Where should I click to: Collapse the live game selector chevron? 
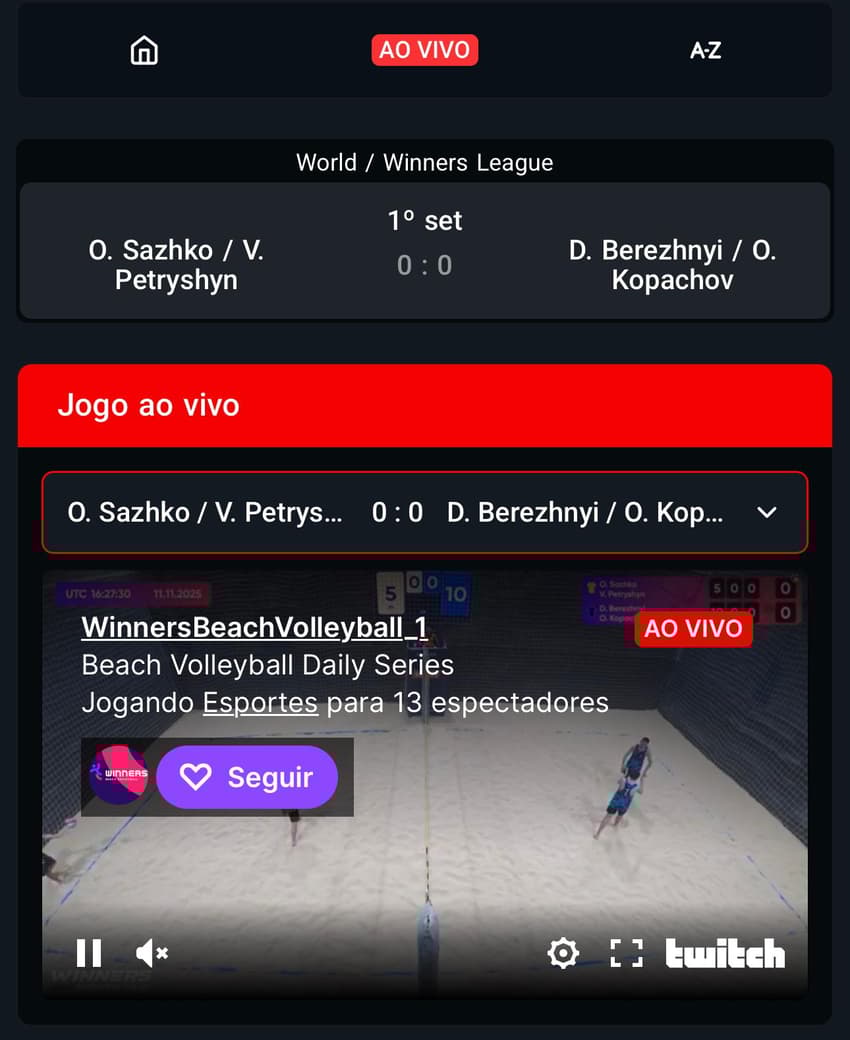(x=767, y=512)
